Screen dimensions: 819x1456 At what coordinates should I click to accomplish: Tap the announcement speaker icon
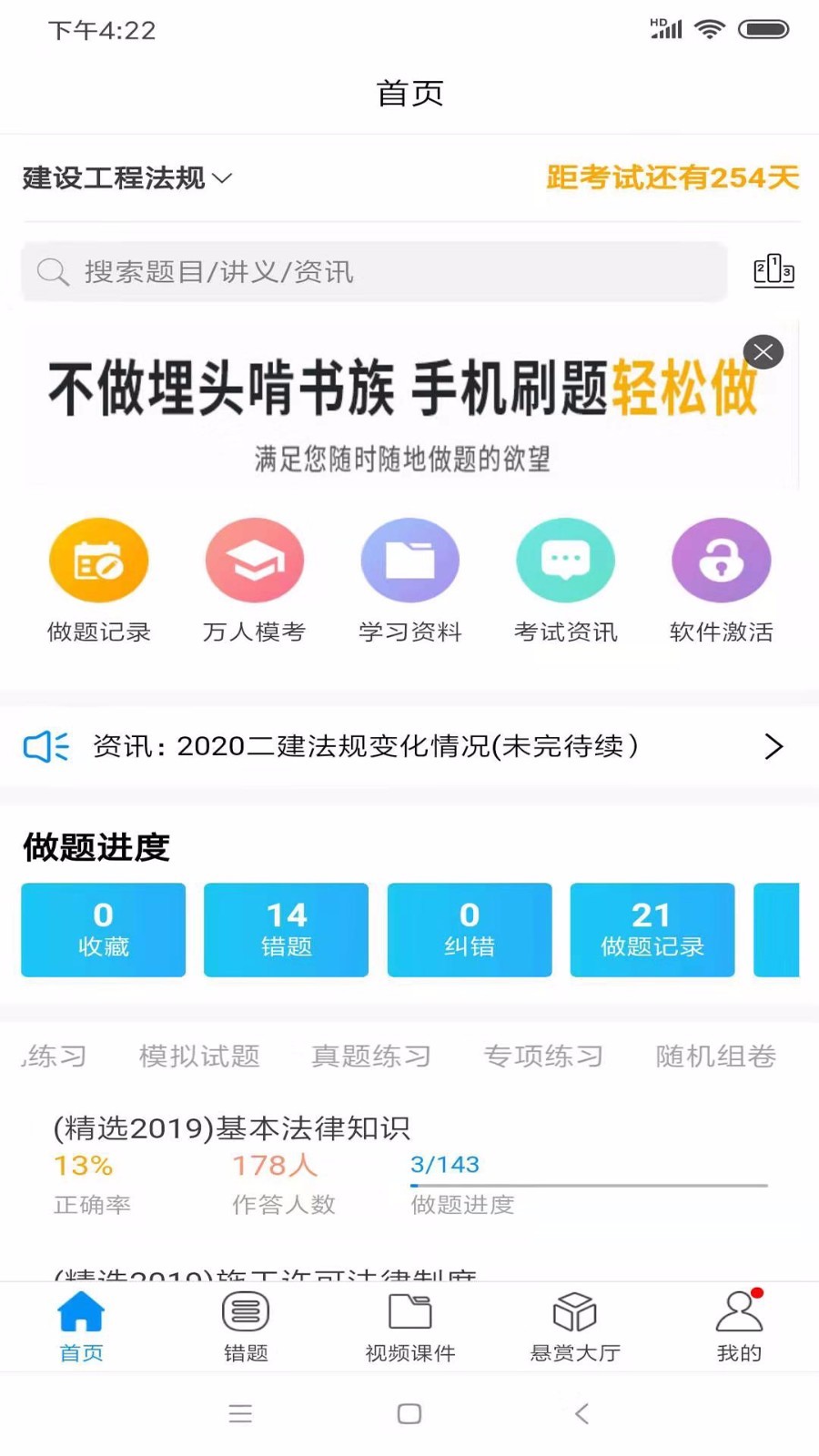[45, 746]
